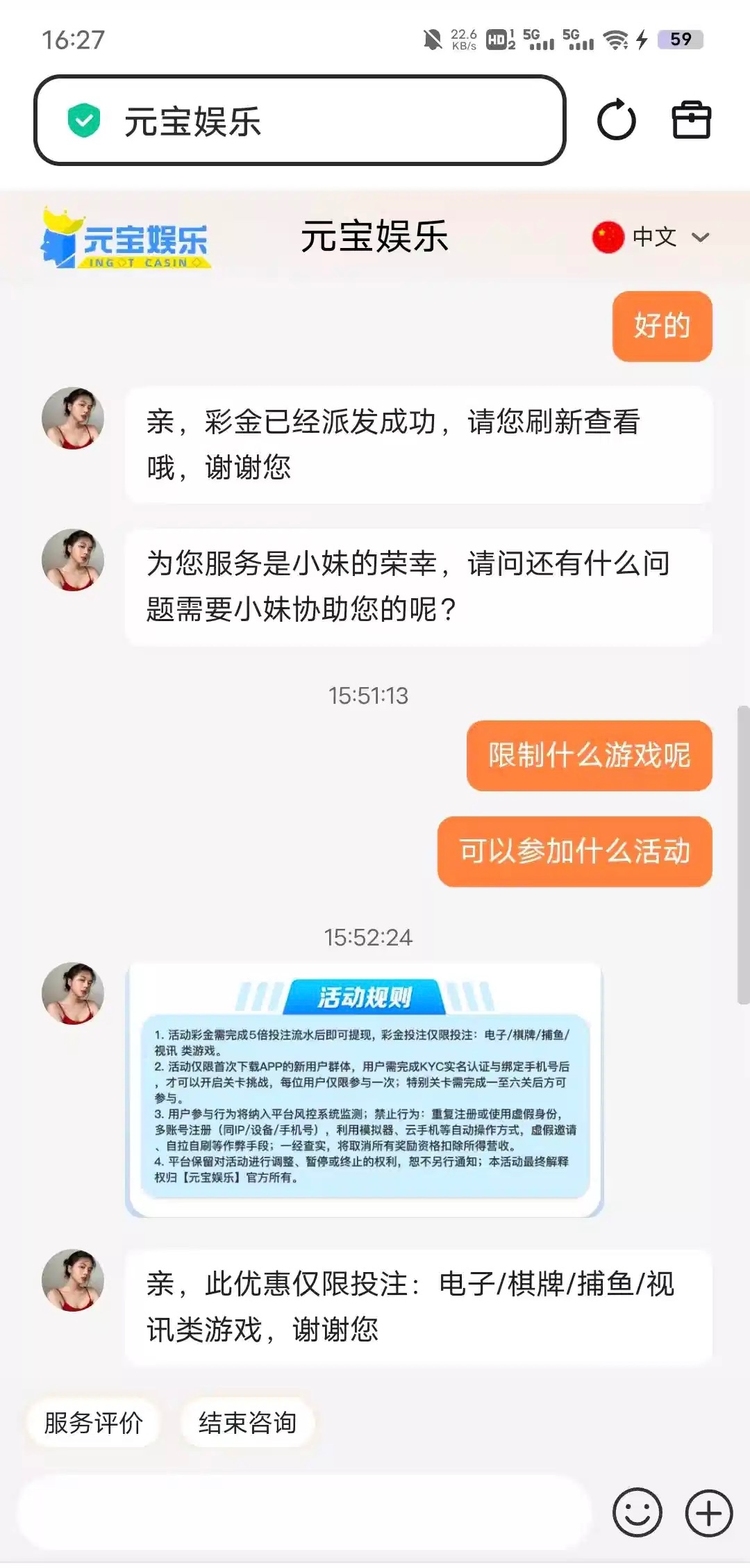The width and height of the screenshot is (750, 1568).
Task: End the chat via 结束咨询
Action: tap(248, 1423)
